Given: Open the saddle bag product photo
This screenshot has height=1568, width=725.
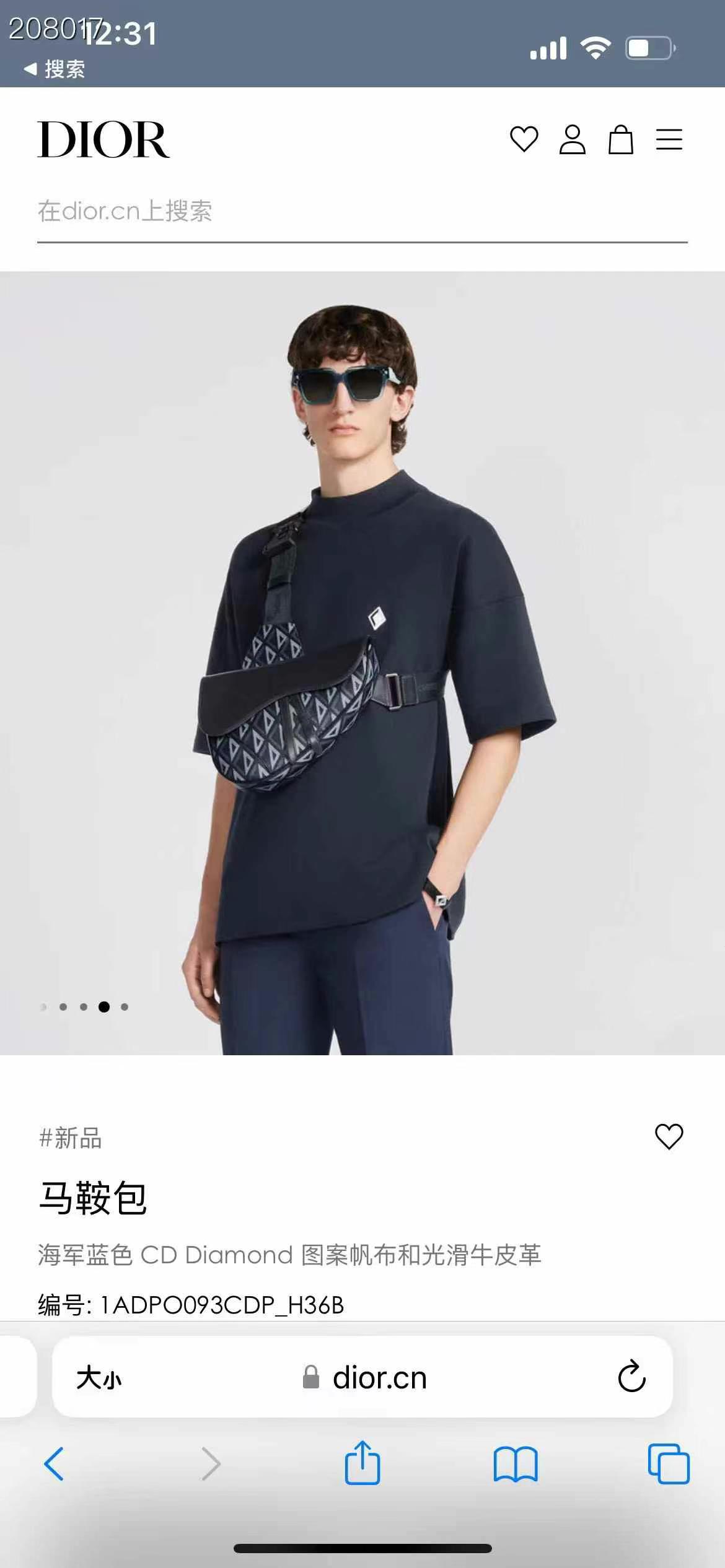Looking at the screenshot, I should click(362, 663).
